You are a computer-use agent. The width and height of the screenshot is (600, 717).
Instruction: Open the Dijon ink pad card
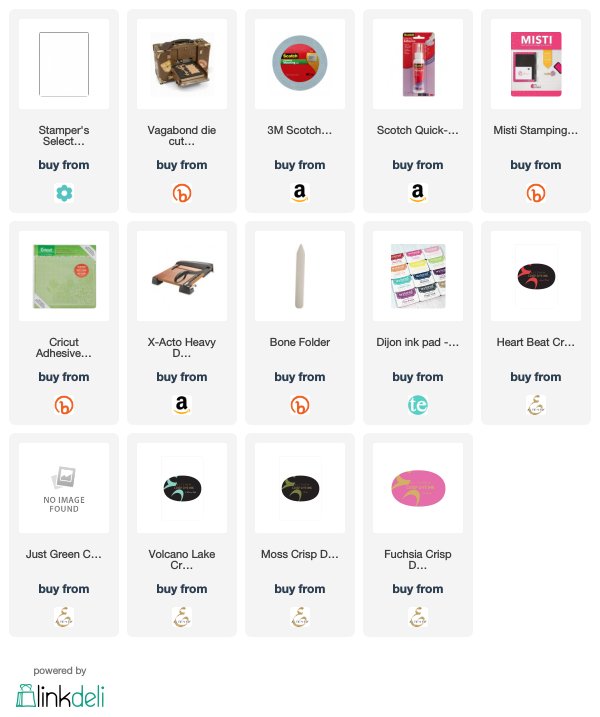418,322
